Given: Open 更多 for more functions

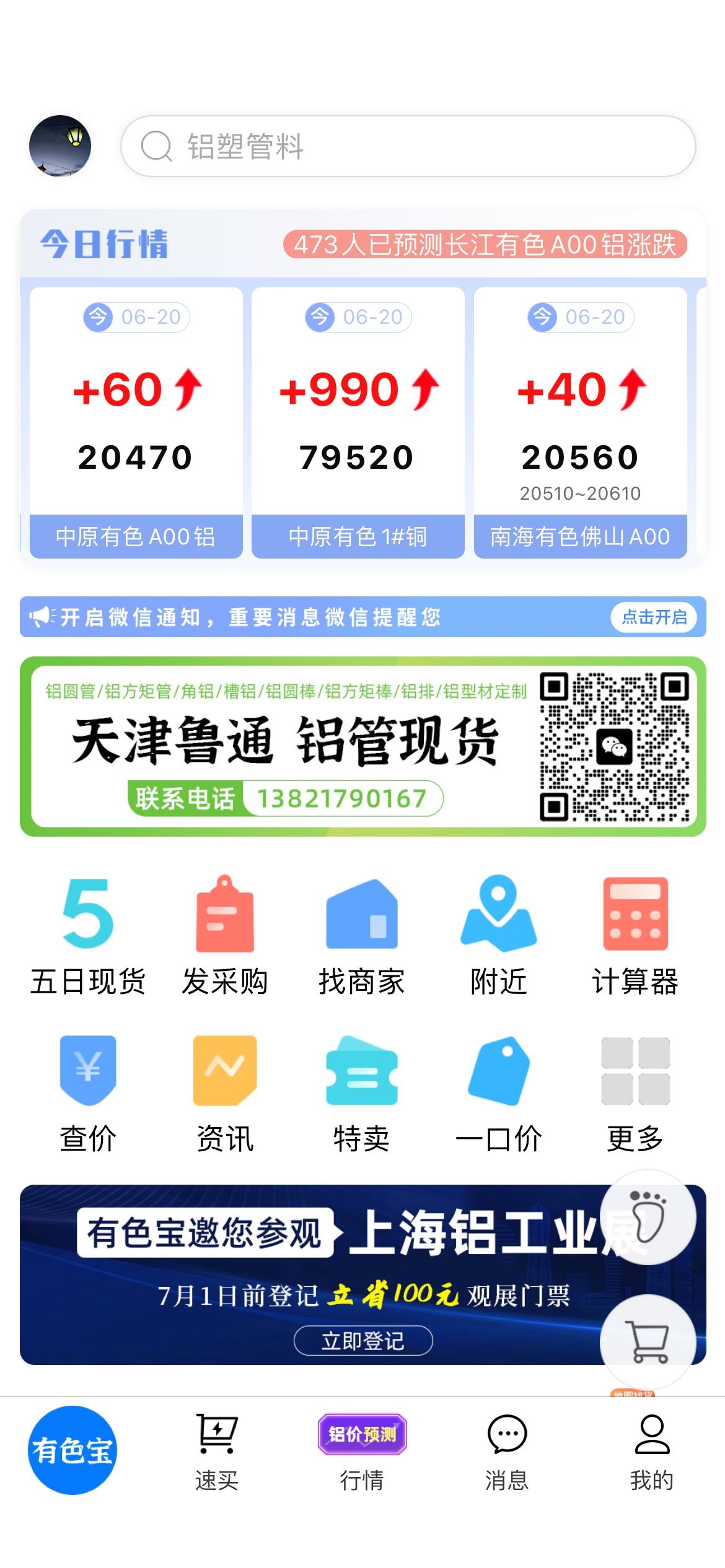Looking at the screenshot, I should click(x=635, y=1093).
